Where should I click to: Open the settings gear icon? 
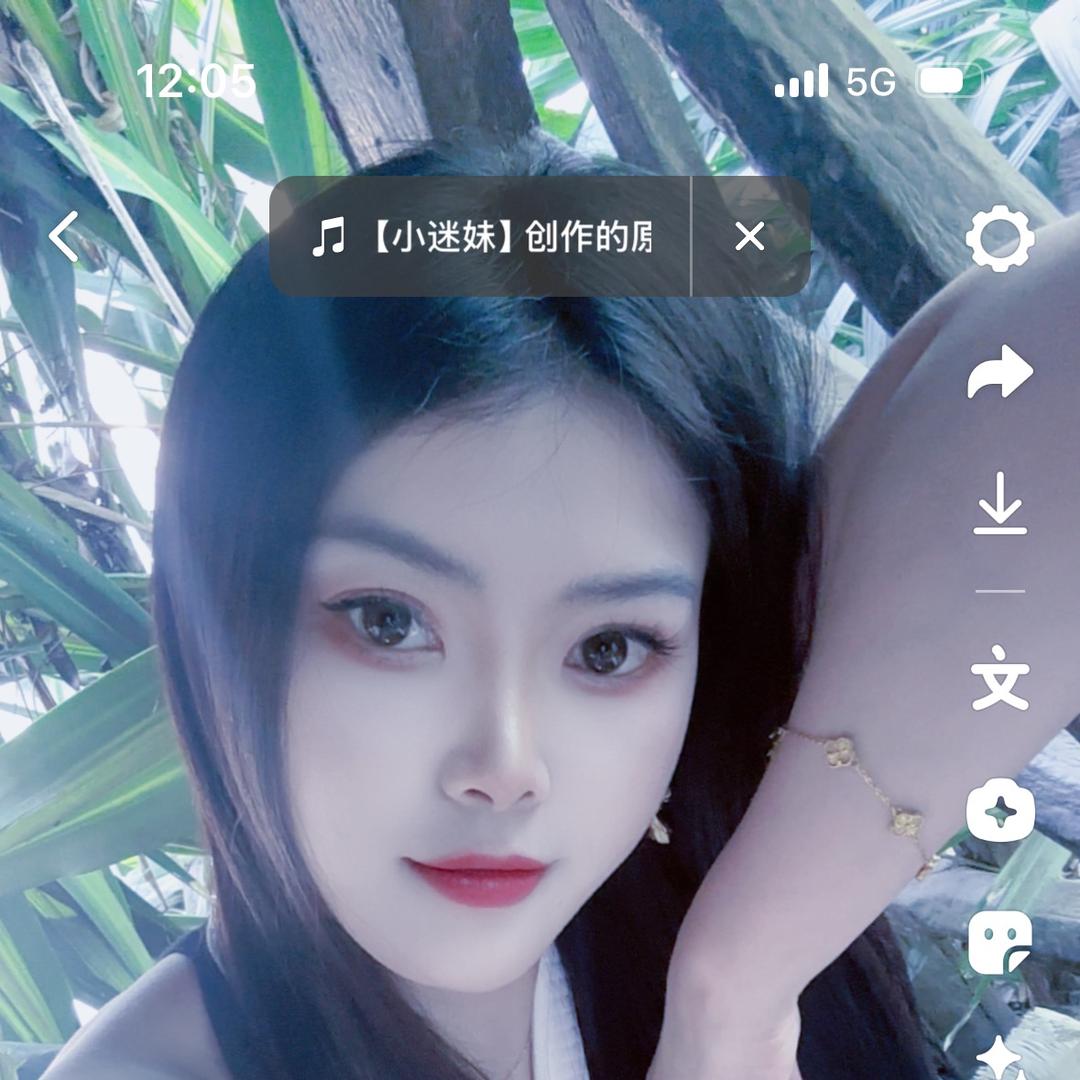[1000, 238]
